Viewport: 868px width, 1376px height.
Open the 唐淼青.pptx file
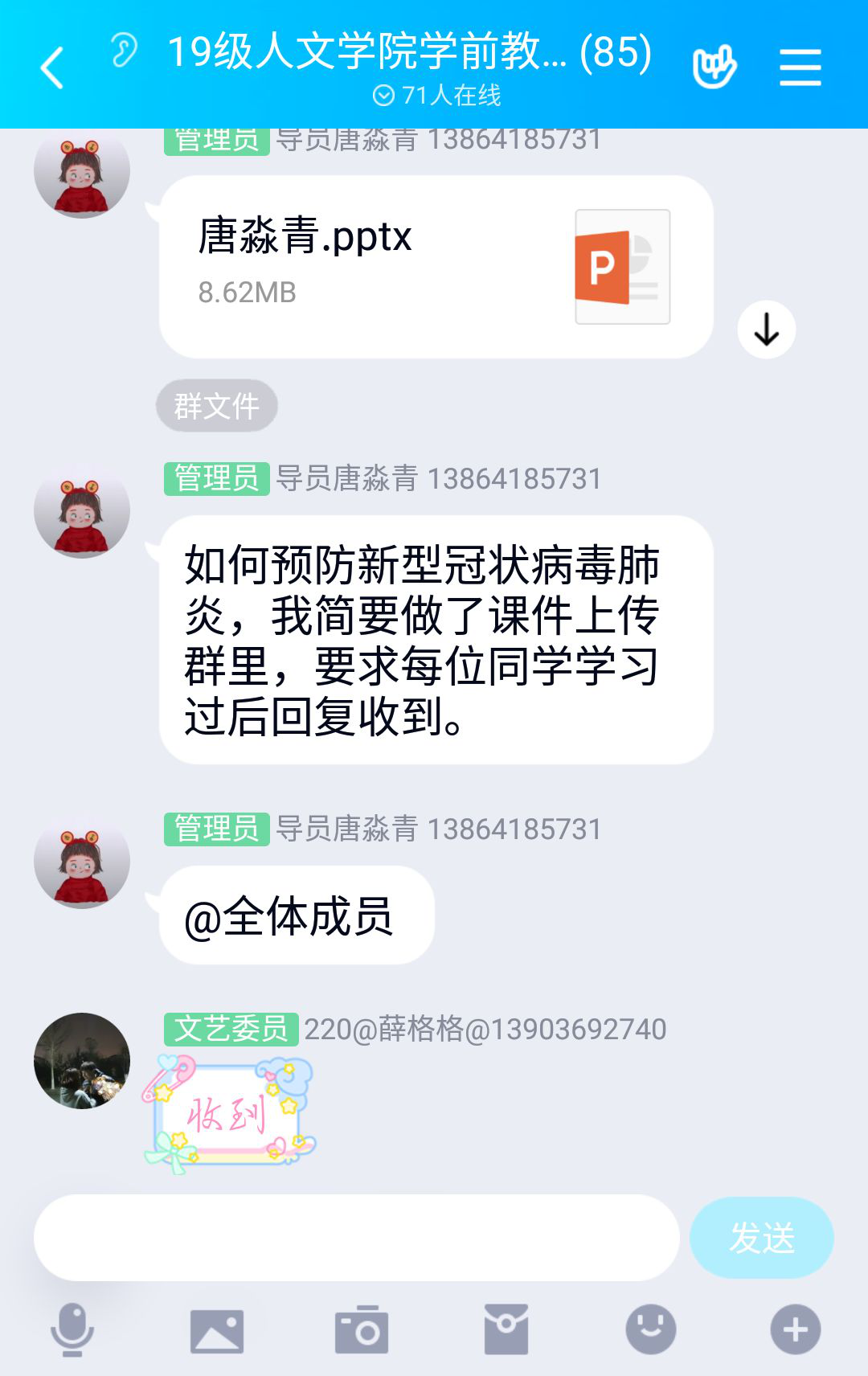tap(436, 267)
